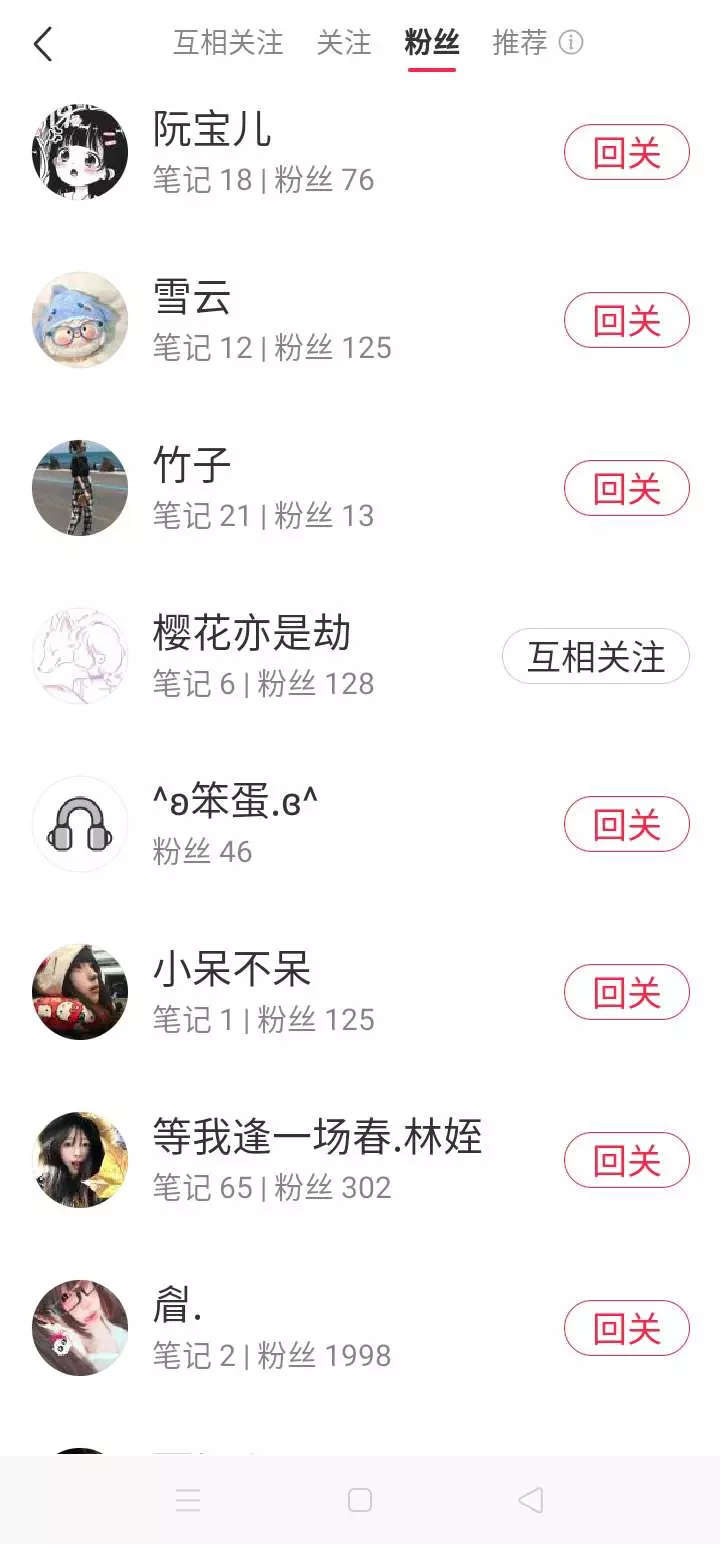Image resolution: width=720 pixels, height=1544 pixels.
Task: Follow back 雪云 with 回关
Action: 627,321
